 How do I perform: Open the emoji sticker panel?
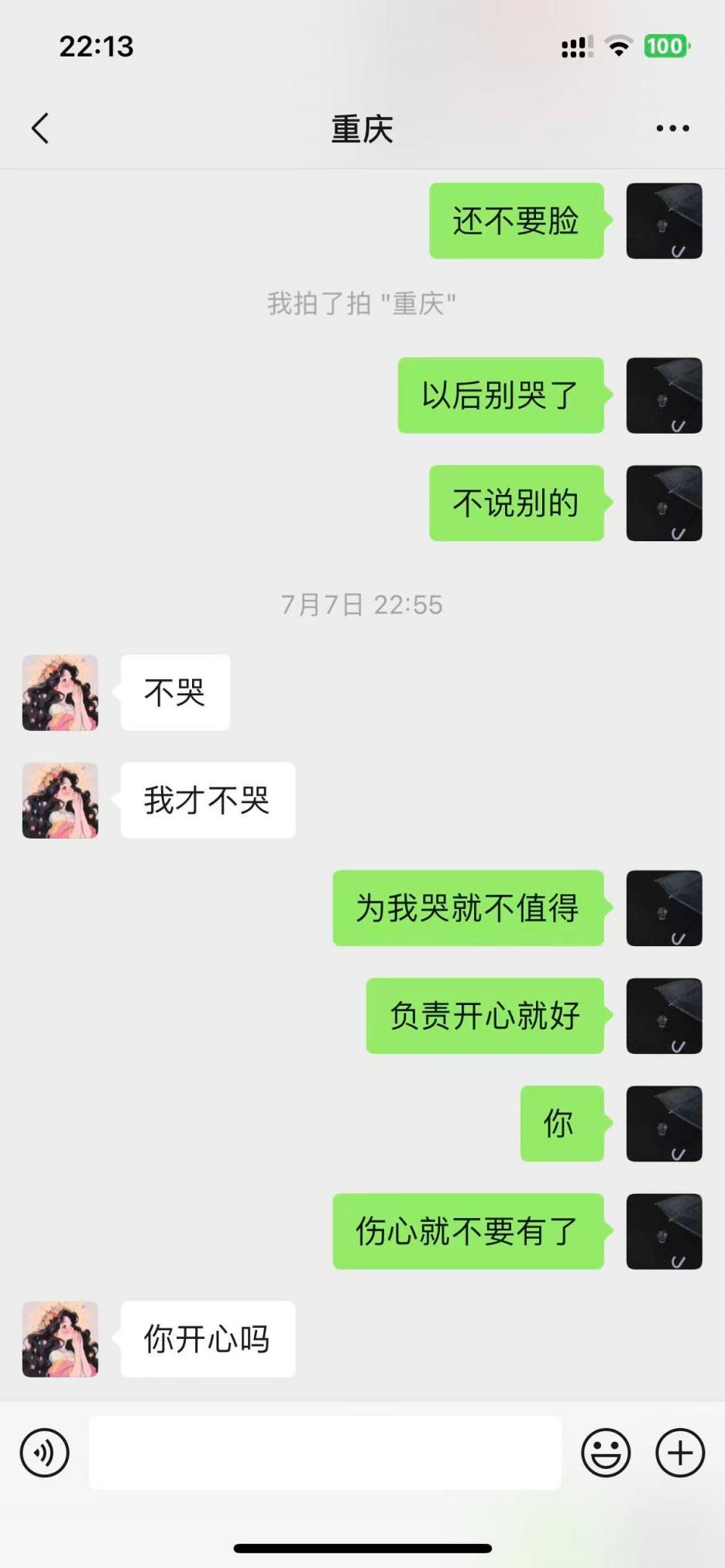point(606,1453)
